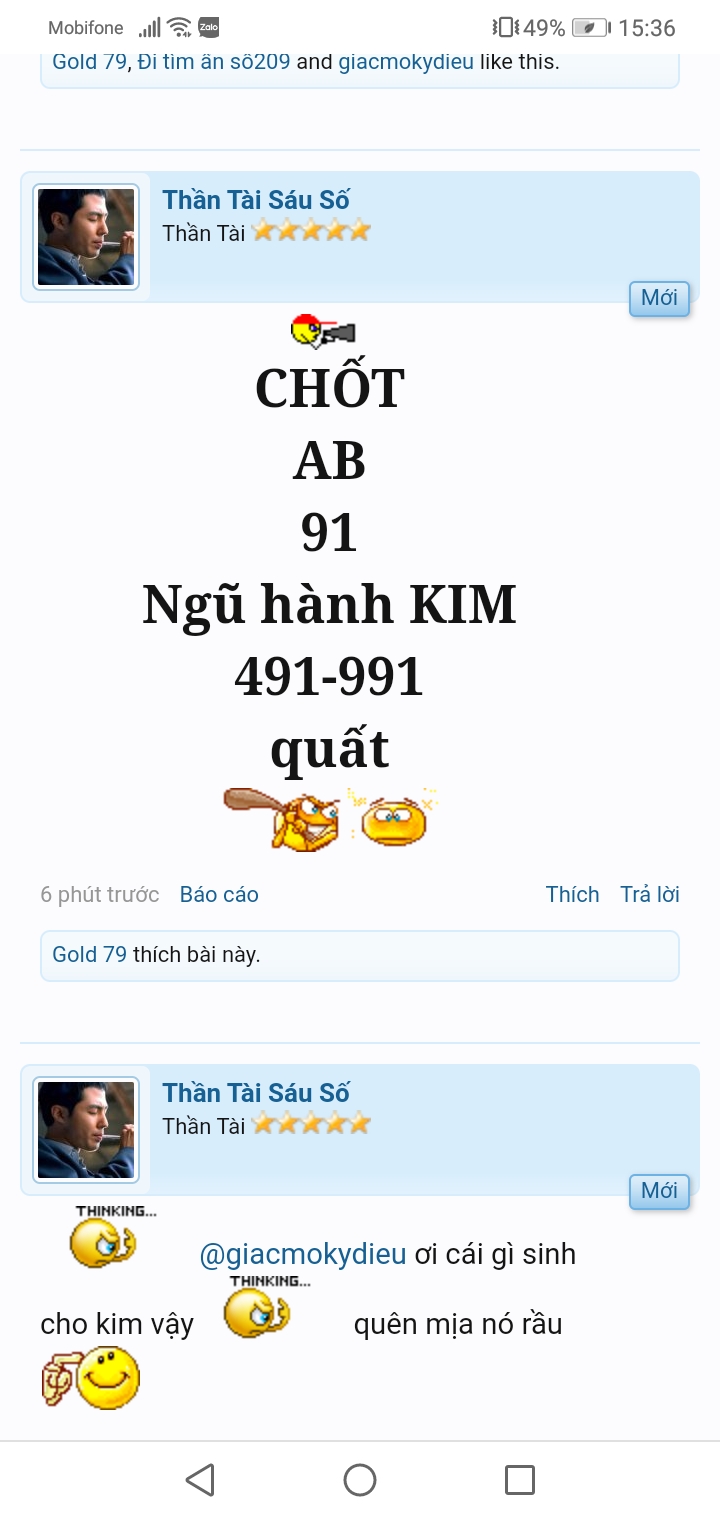Reply to the CHỐT post via Trả lời

click(x=649, y=894)
